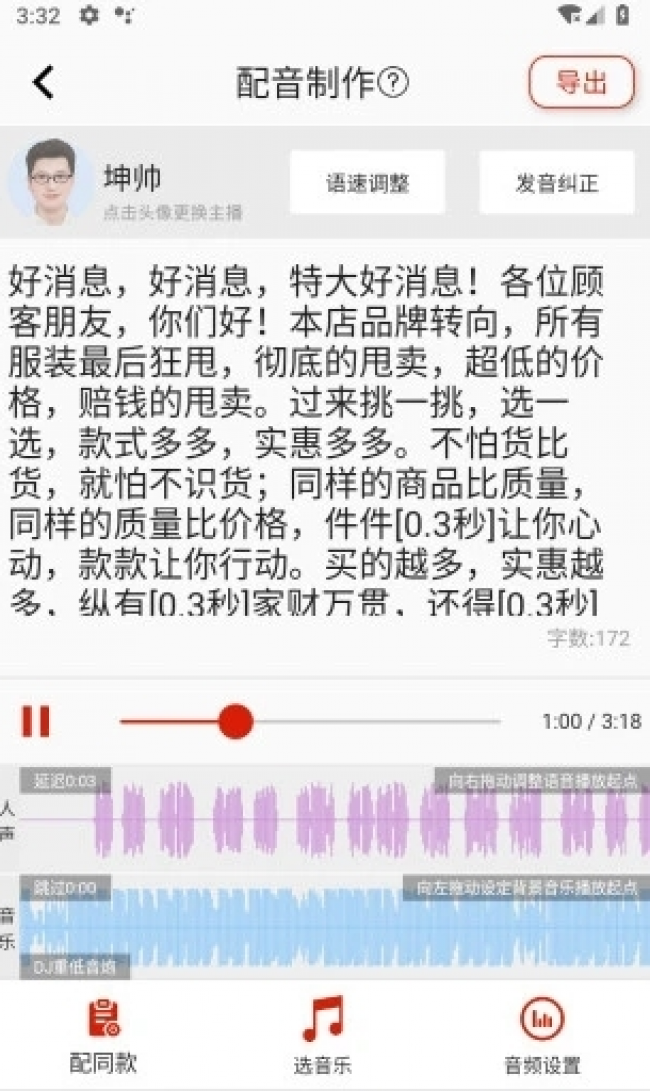Open the help icon next to 配音制作
The image size is (650, 1091).
[x=394, y=83]
